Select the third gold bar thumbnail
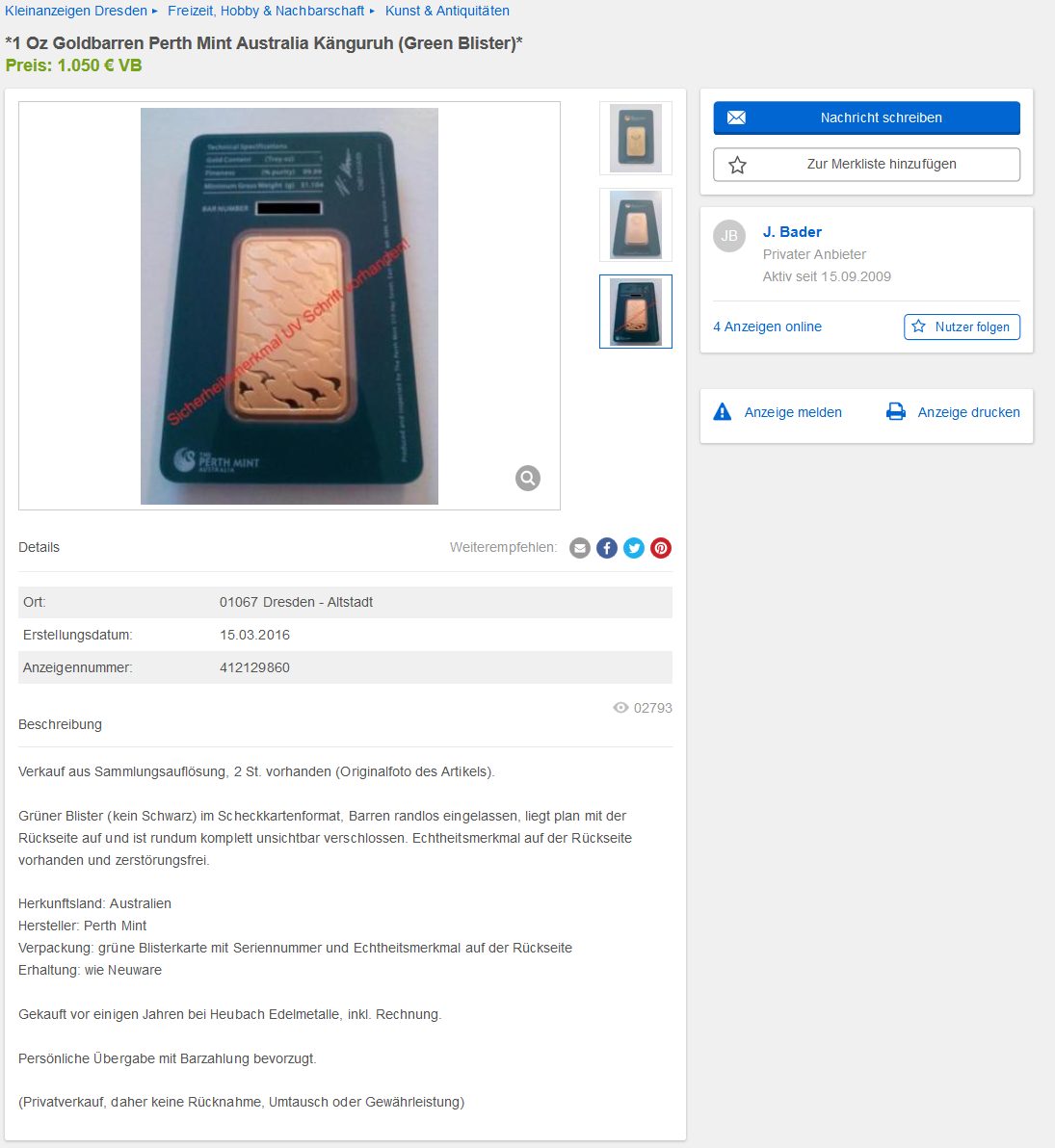The height and width of the screenshot is (1148, 1055). pyautogui.click(x=636, y=312)
